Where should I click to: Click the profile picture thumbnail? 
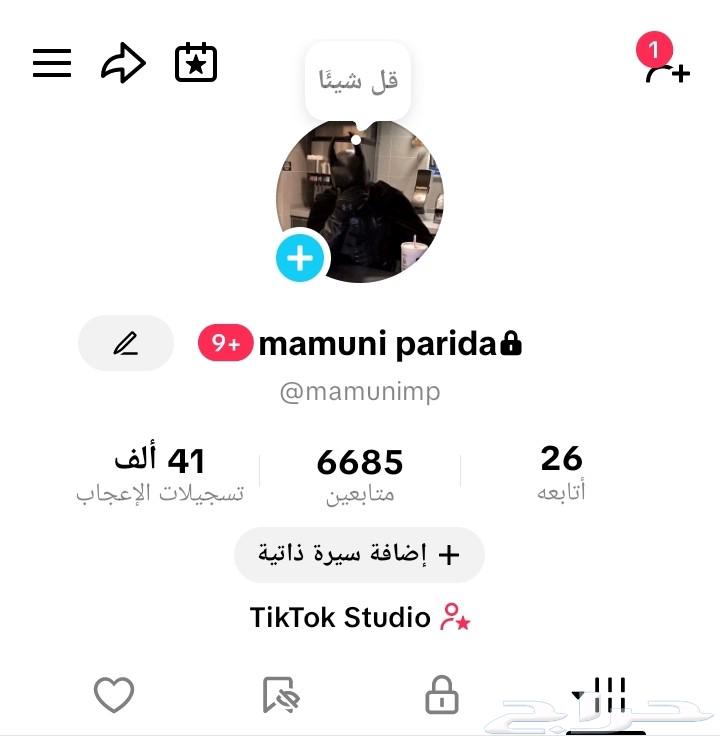358,200
